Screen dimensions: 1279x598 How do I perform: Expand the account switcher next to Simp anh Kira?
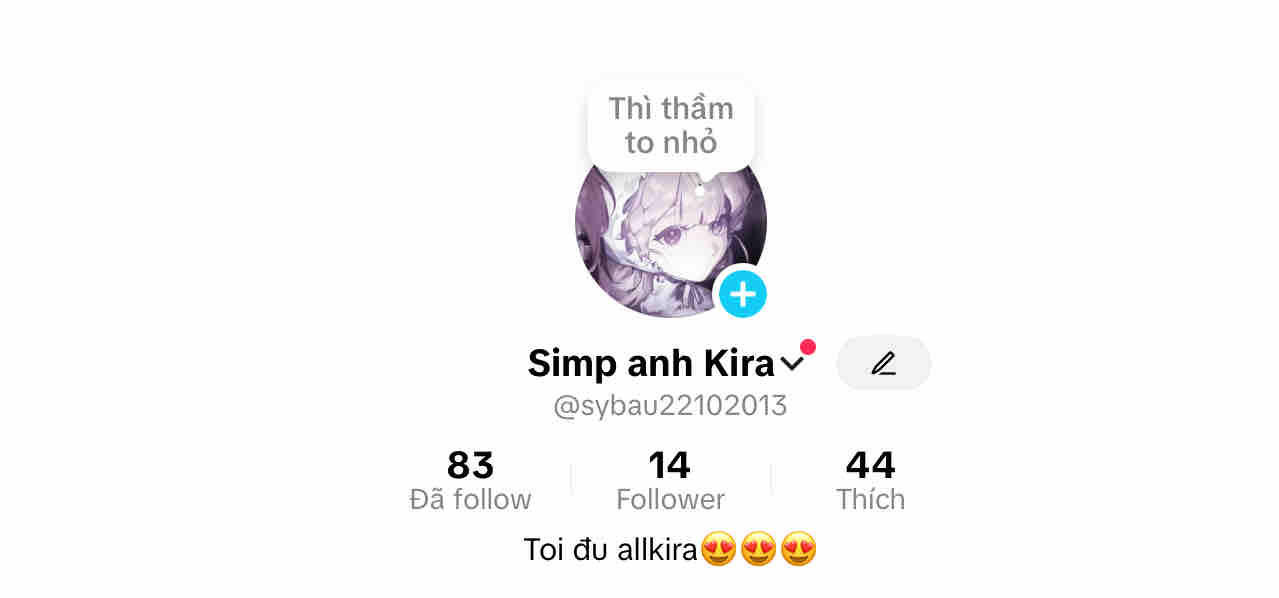(x=792, y=364)
